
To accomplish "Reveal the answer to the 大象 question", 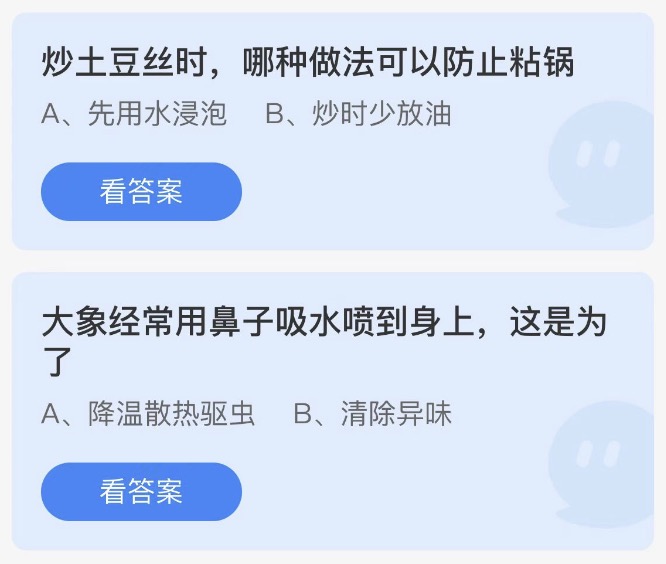I will [141, 491].
